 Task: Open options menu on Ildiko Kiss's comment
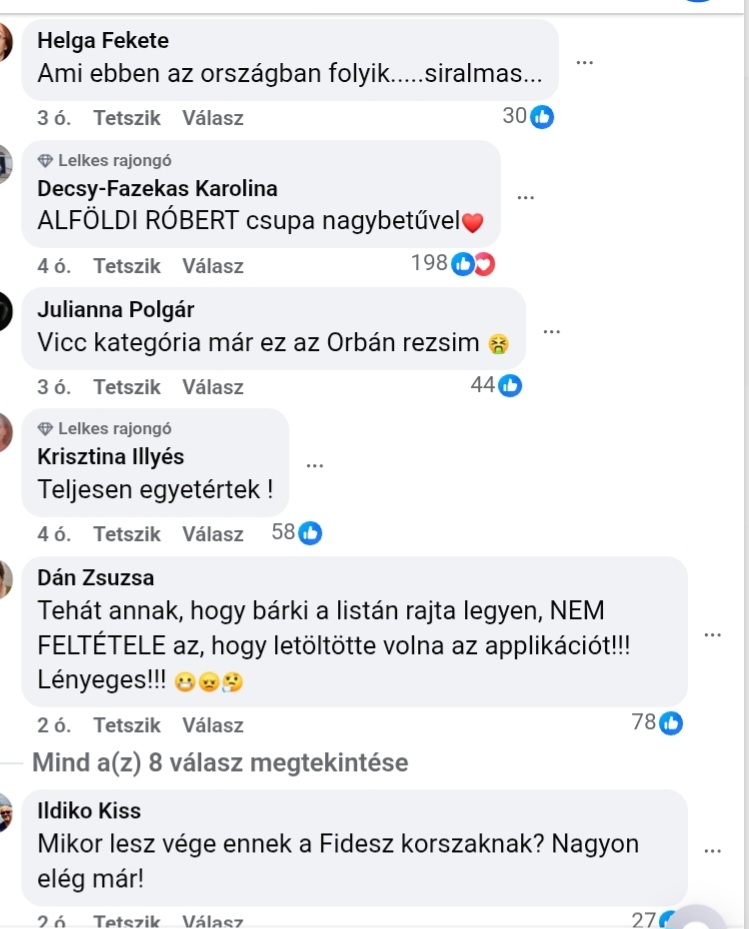tap(712, 850)
